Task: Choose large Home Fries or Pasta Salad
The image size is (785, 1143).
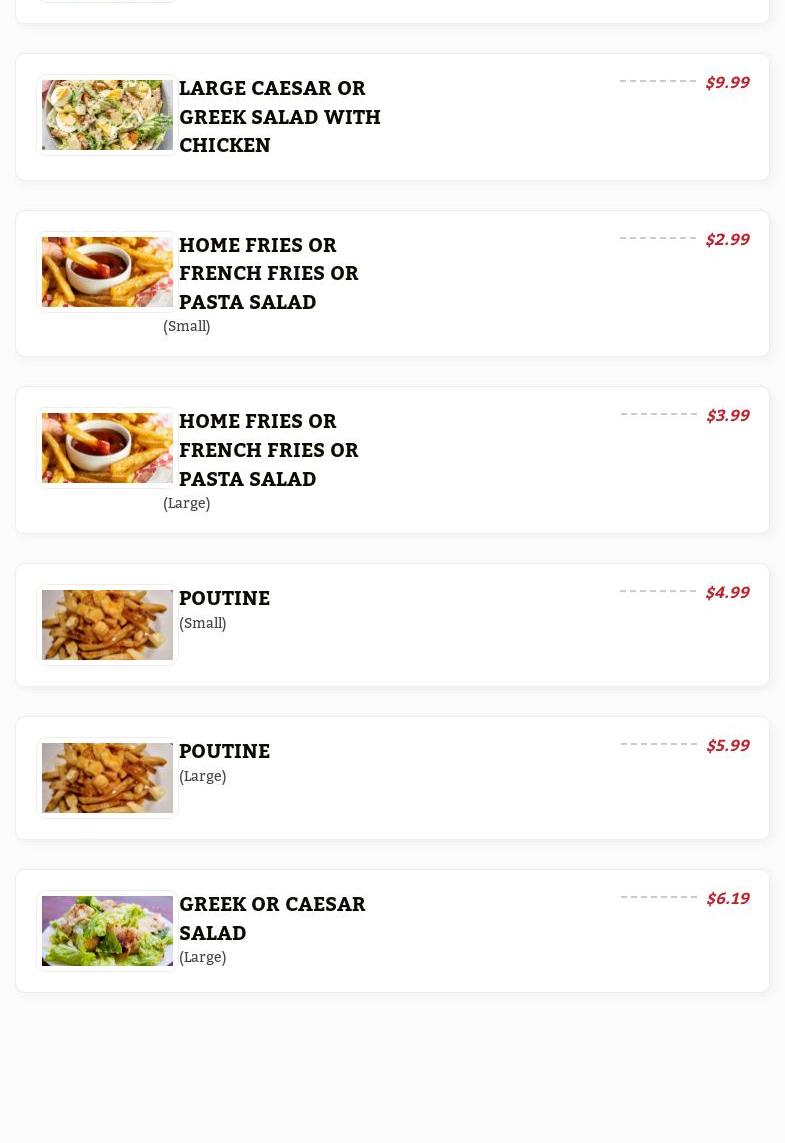Action: coord(268,450)
